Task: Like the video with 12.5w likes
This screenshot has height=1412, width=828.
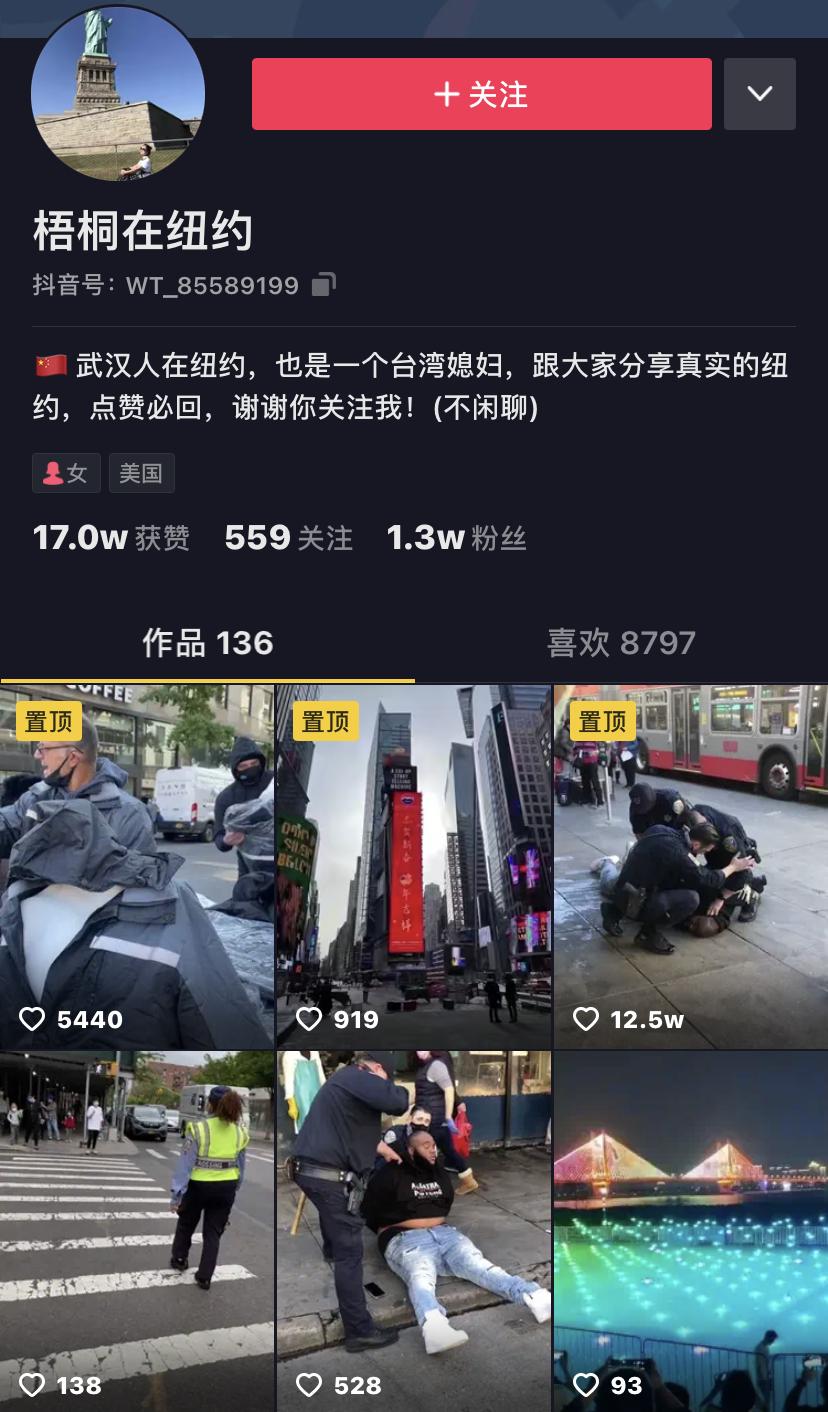Action: point(586,1019)
